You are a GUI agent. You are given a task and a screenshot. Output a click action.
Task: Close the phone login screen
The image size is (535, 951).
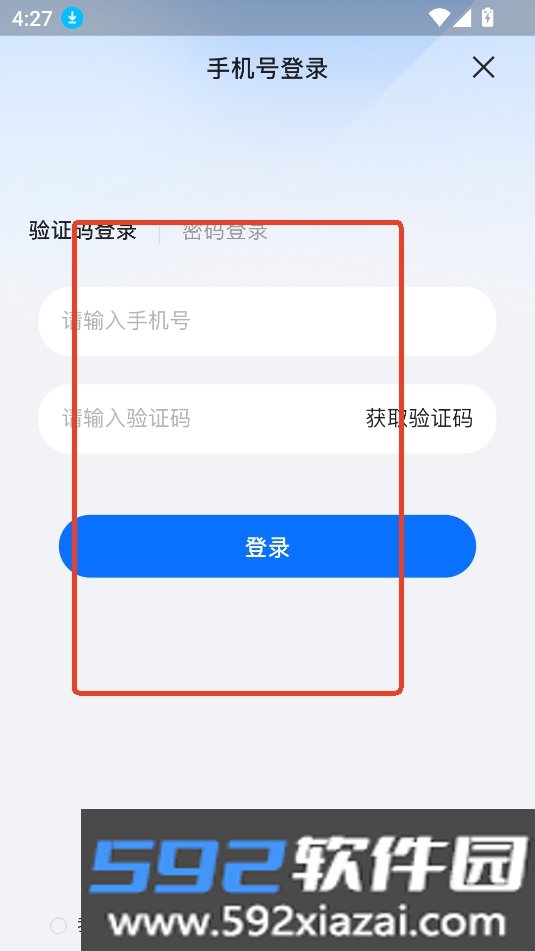(483, 67)
